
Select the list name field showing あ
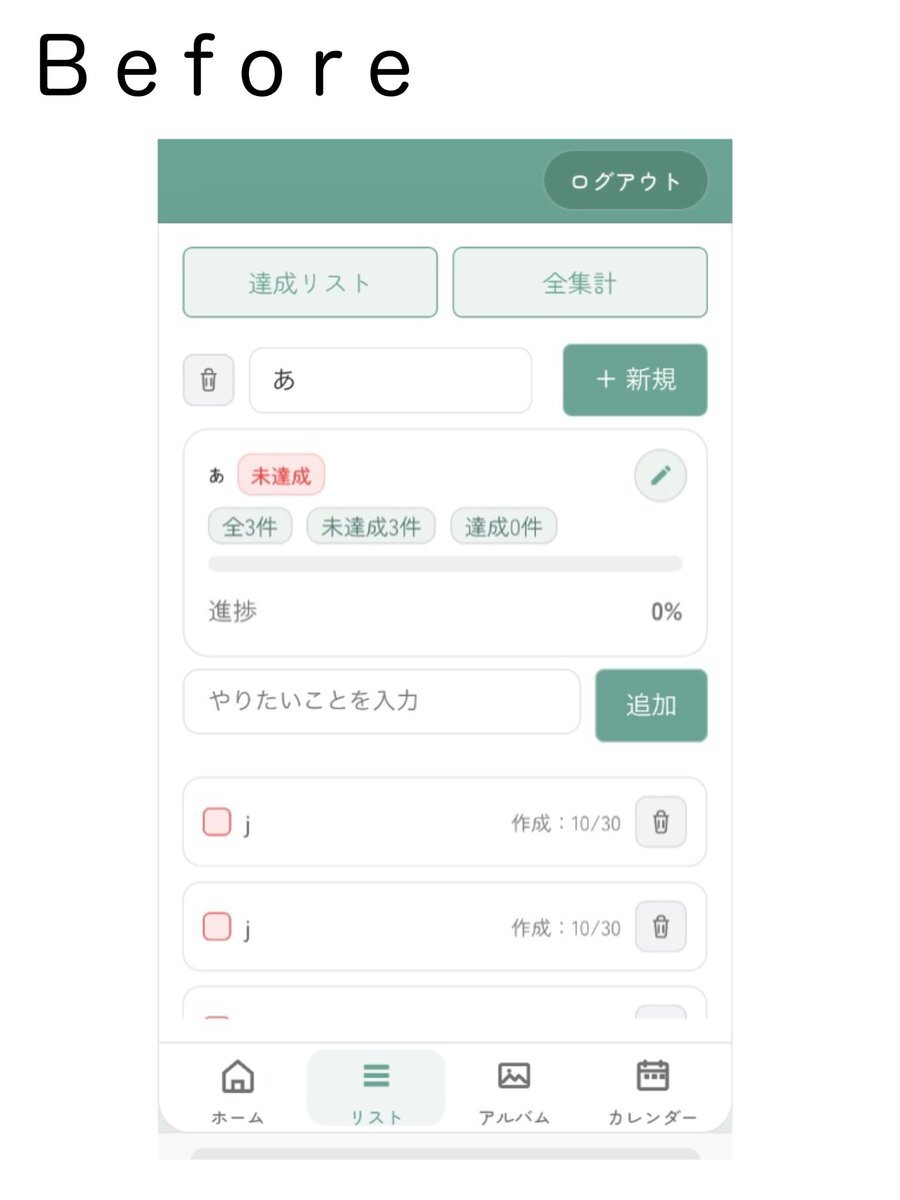point(390,380)
